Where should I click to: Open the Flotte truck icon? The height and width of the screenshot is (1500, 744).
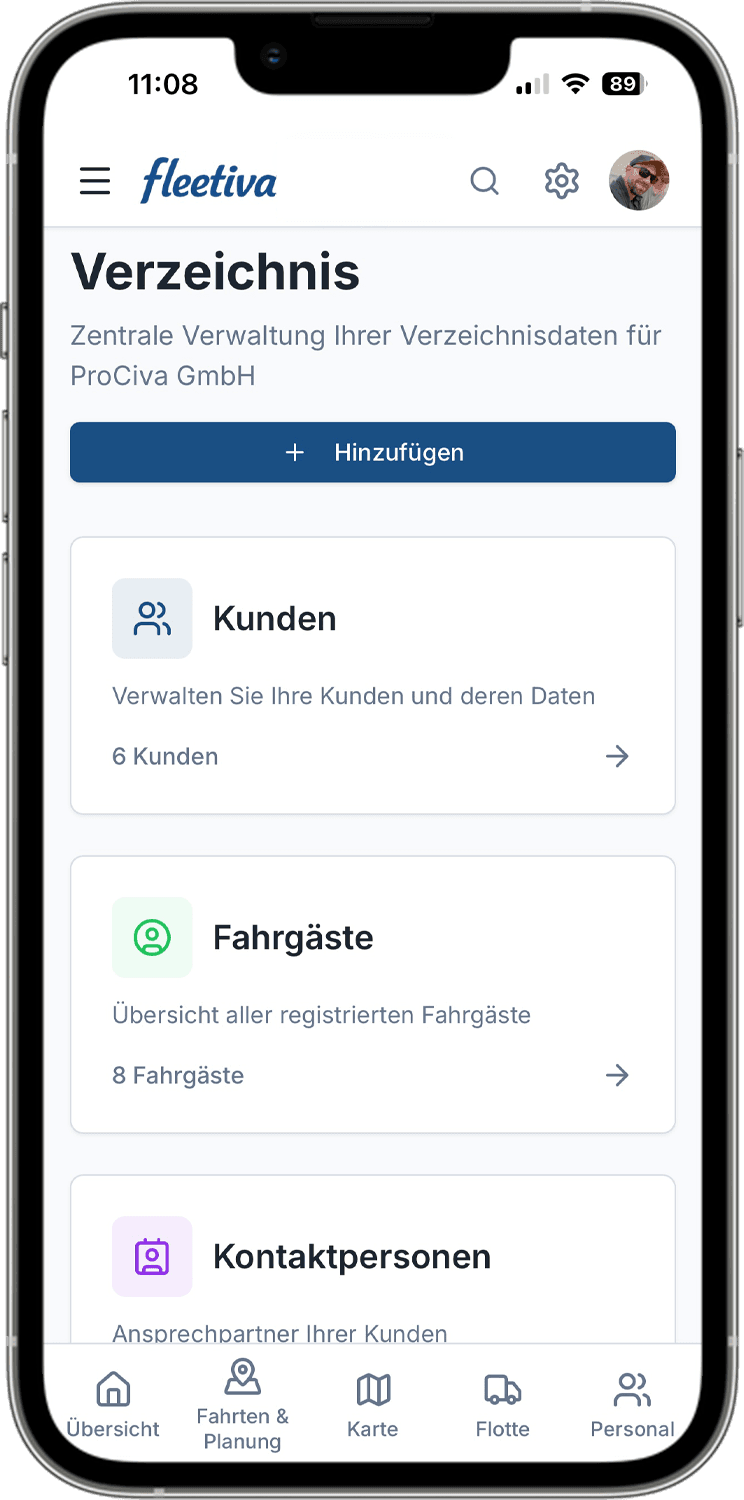pos(501,1388)
